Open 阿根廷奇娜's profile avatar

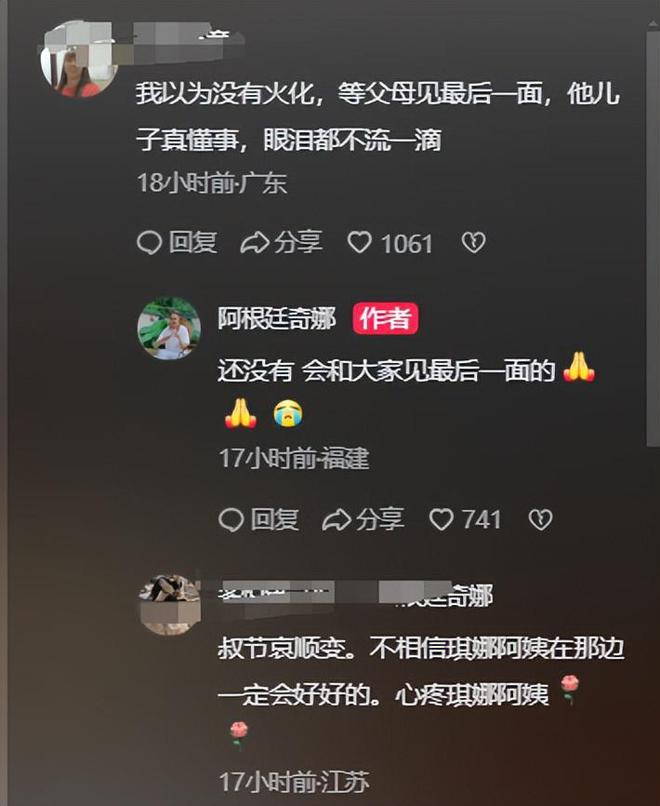coord(169,327)
